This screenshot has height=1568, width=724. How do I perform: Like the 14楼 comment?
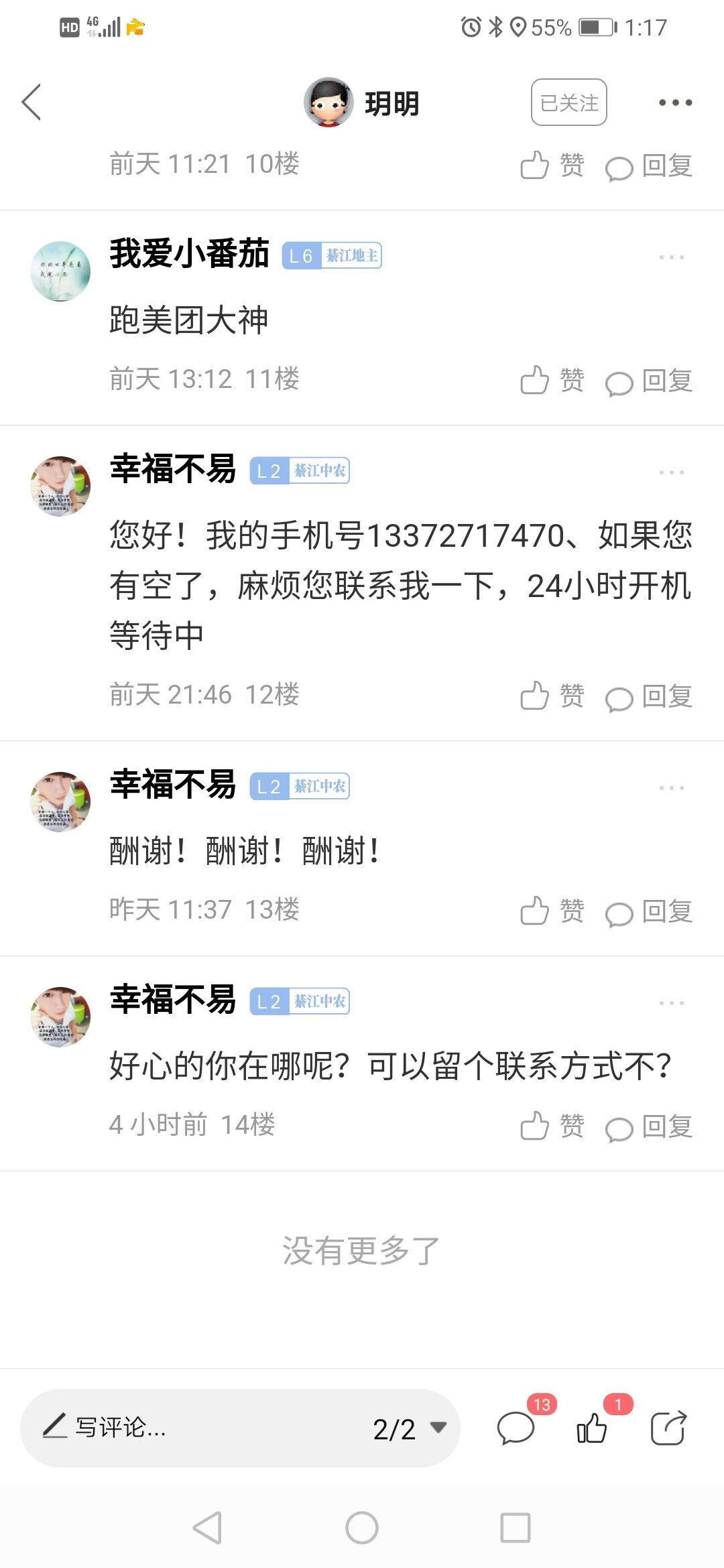[552, 1126]
